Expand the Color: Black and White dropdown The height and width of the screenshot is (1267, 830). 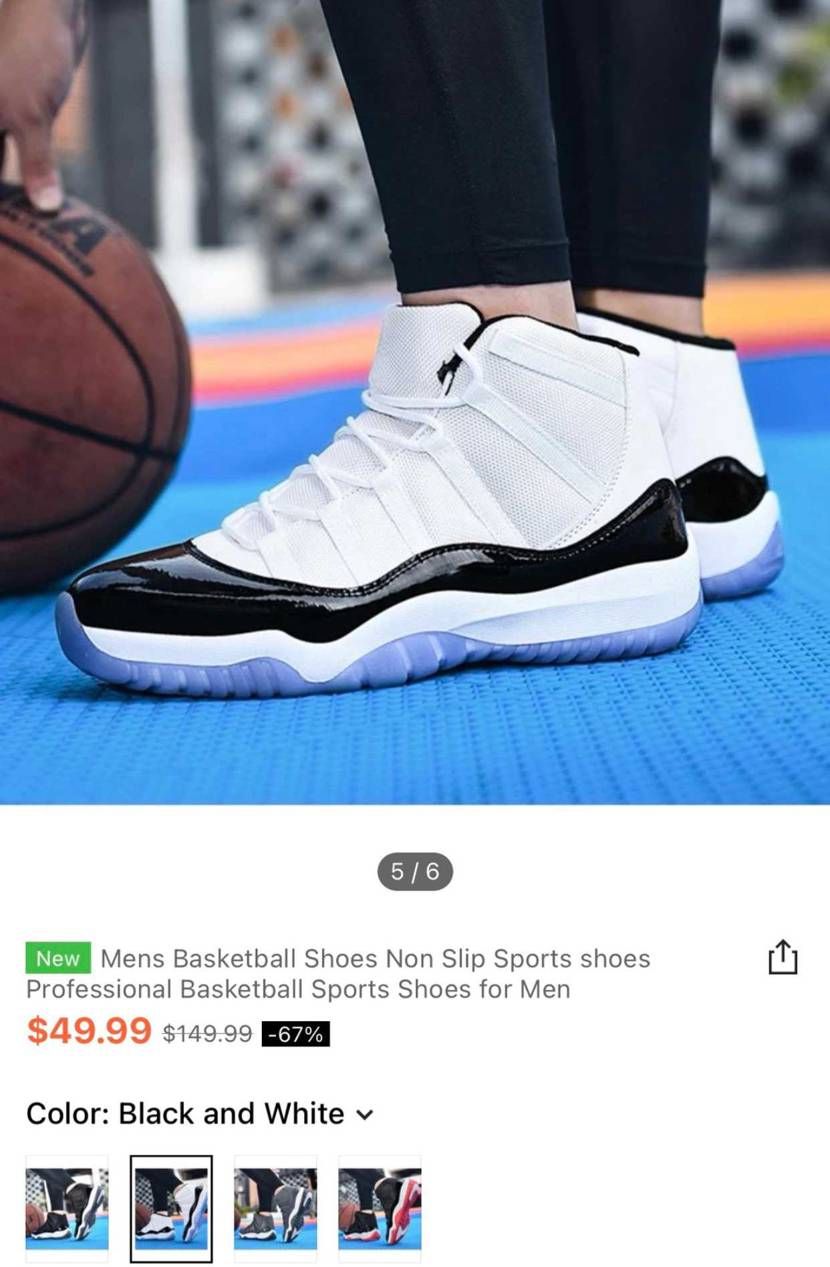(x=365, y=1114)
